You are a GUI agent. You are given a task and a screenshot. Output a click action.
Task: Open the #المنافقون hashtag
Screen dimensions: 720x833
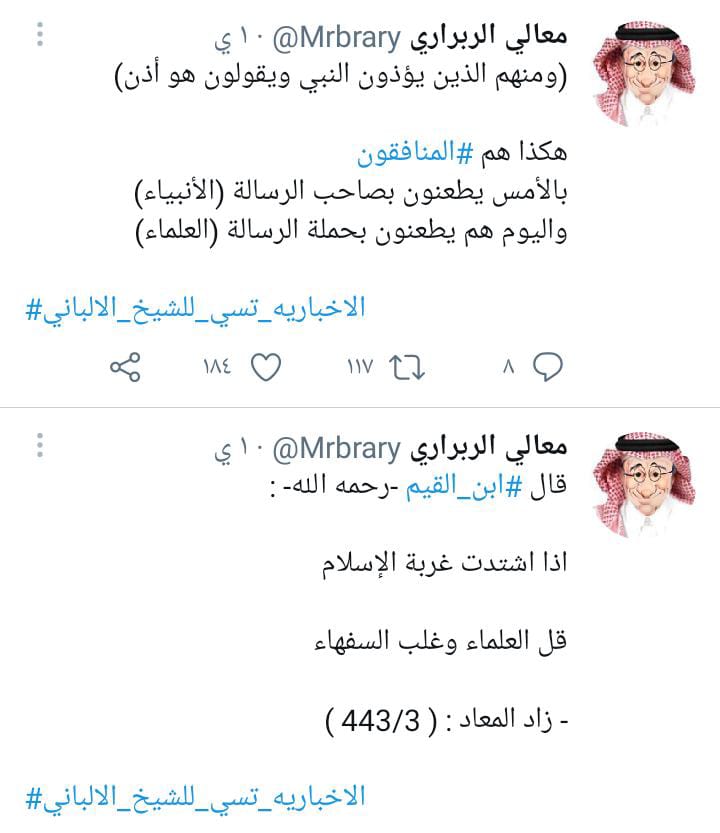pos(412,157)
